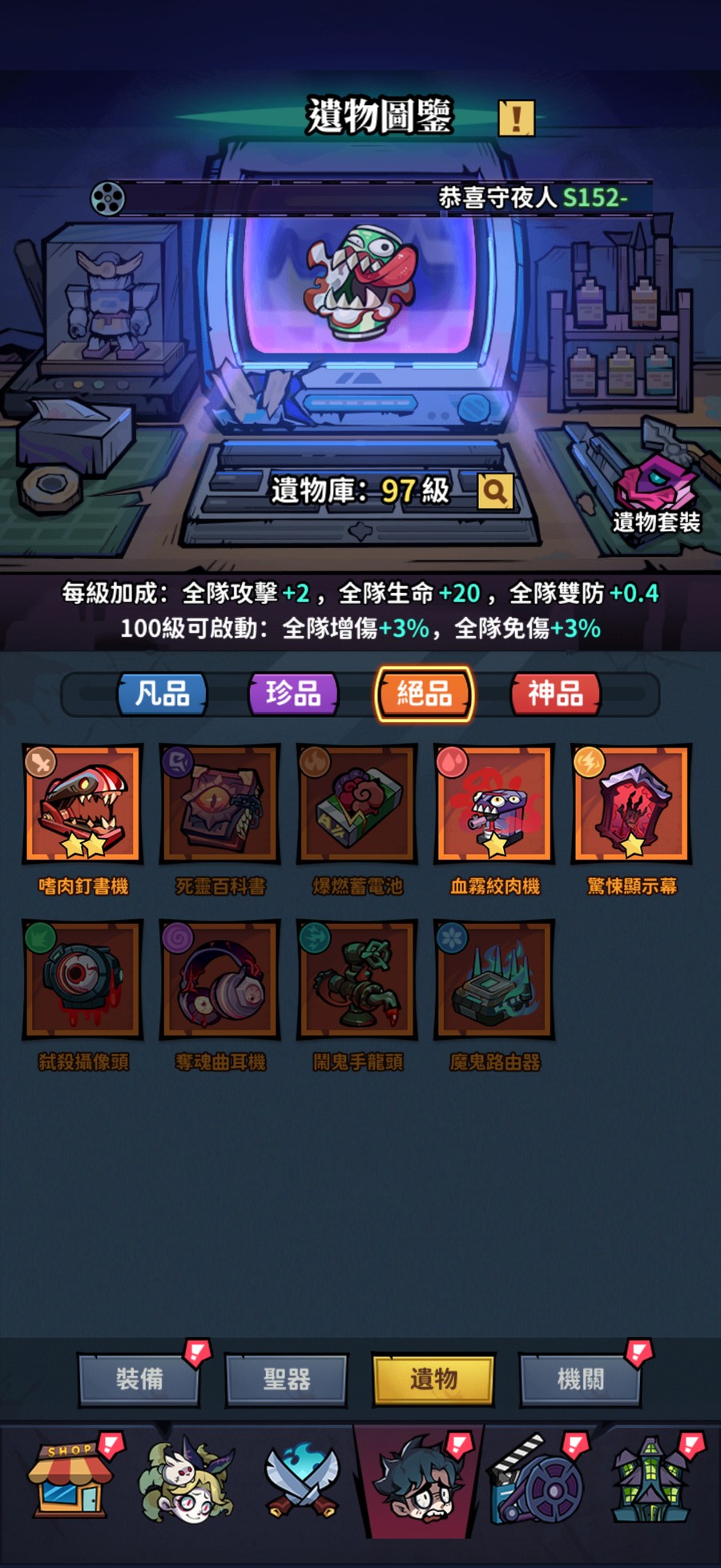Image resolution: width=721 pixels, height=1568 pixels.
Task: Open the info icon beside 遺物圖鑒
Action: tap(516, 118)
